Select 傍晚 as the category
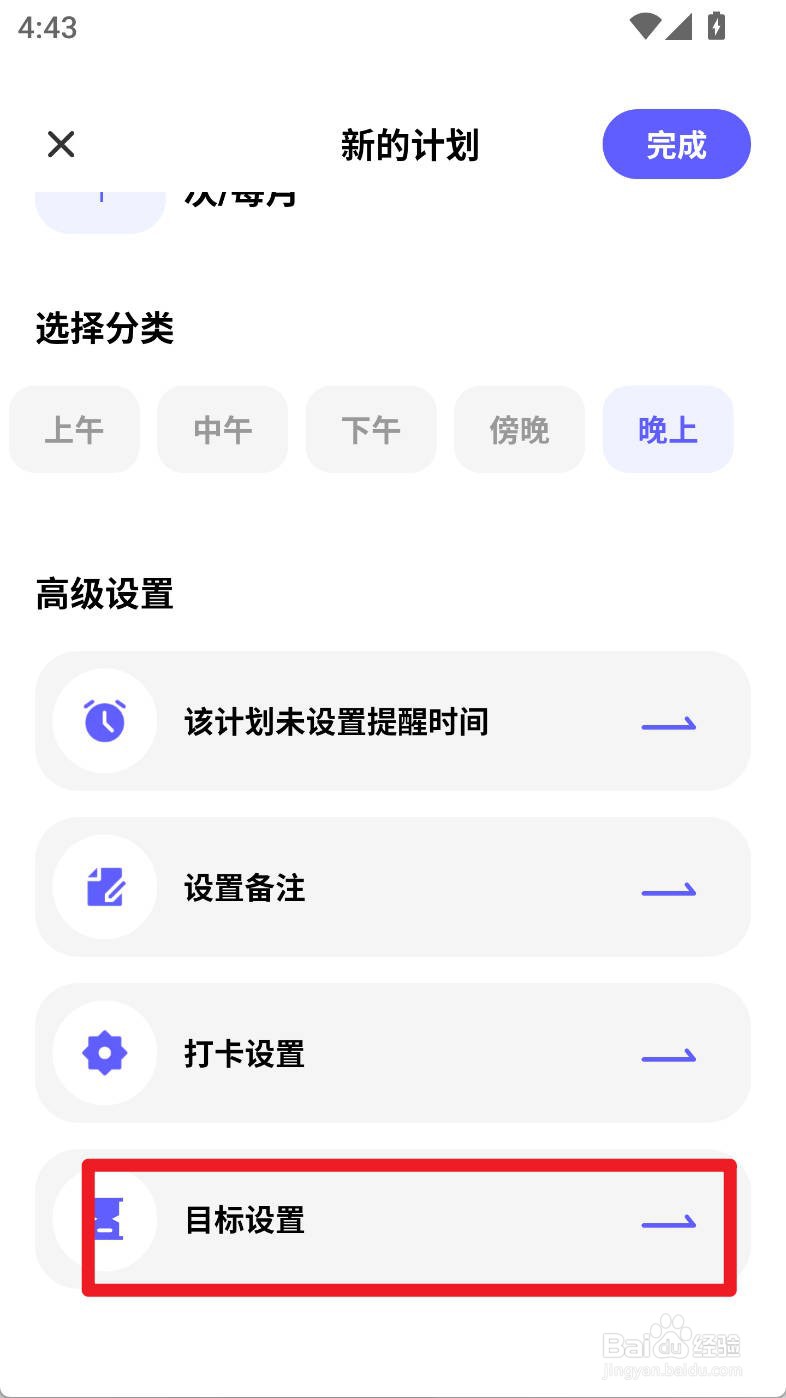The width and height of the screenshot is (786, 1398). (519, 430)
